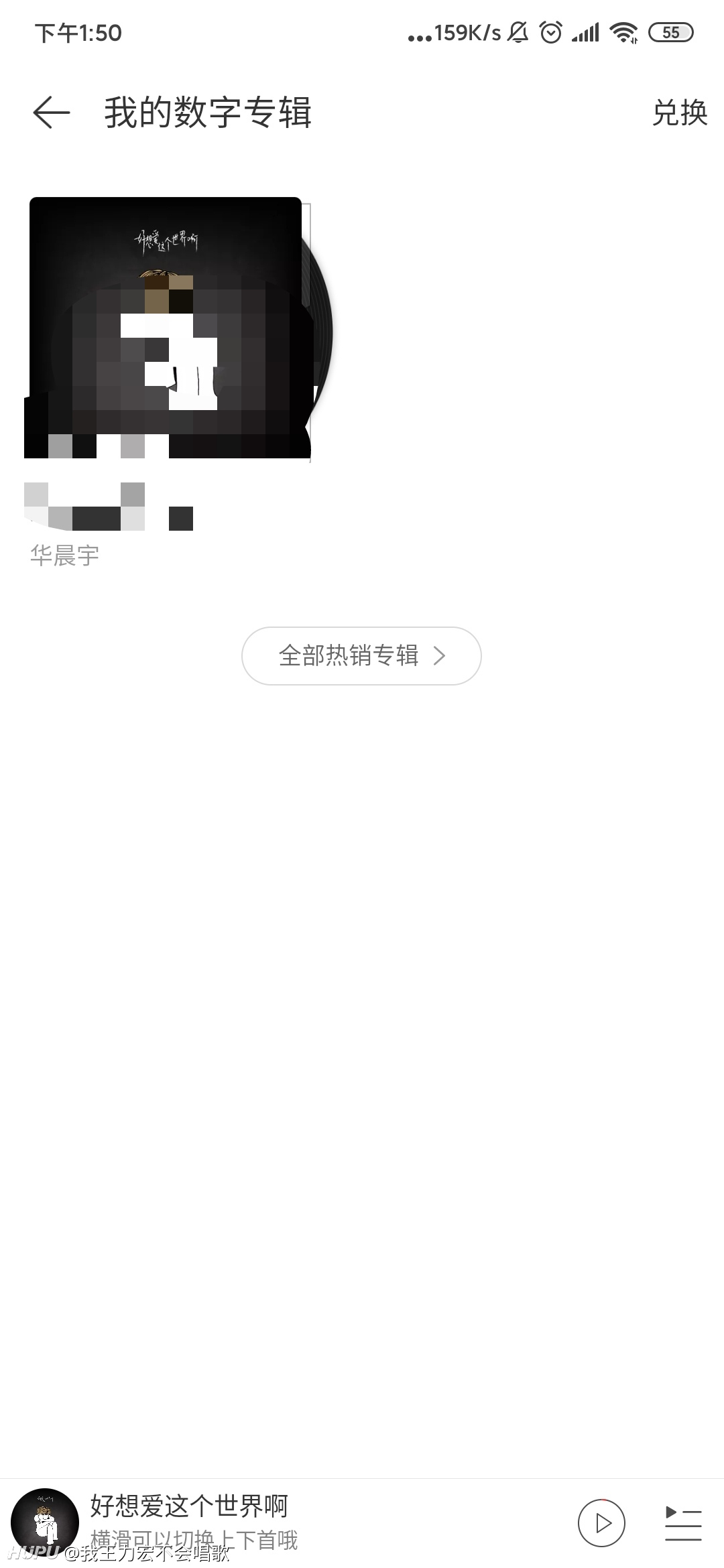This screenshot has width=724, height=1568.
Task: Go back from 我的数字专辑
Action: click(x=52, y=113)
